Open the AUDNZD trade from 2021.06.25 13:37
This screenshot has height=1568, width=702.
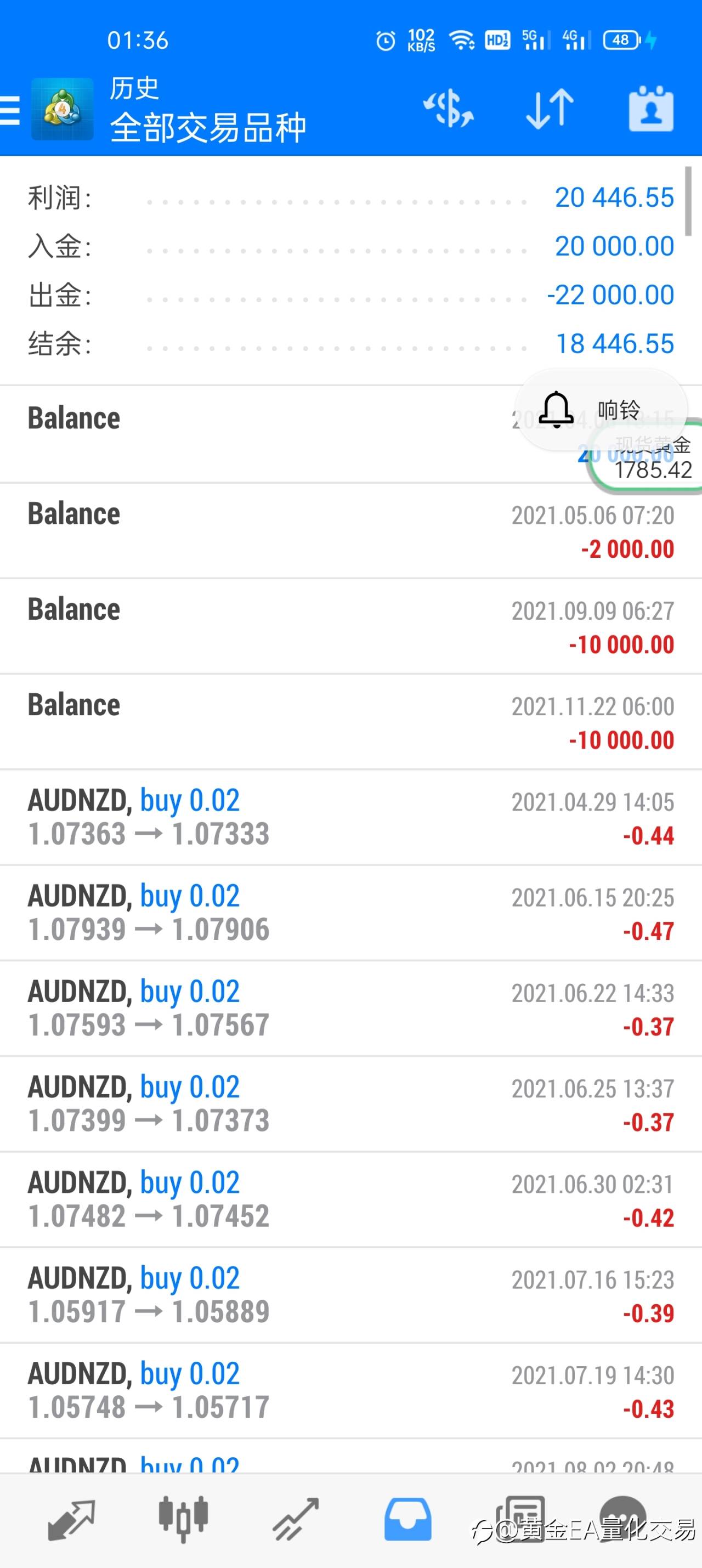[x=350, y=1104]
